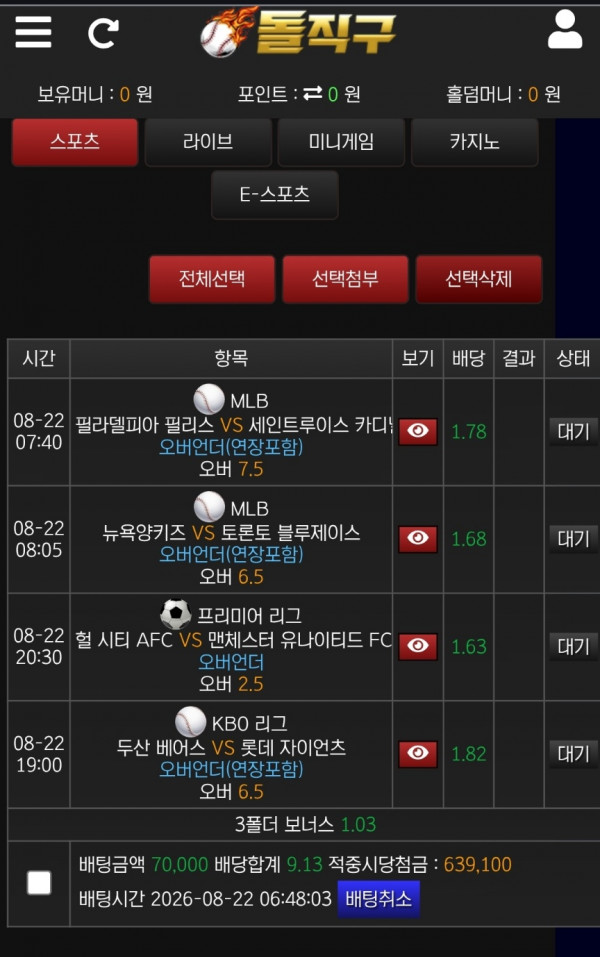Open the 미니게임 tab

341,142
